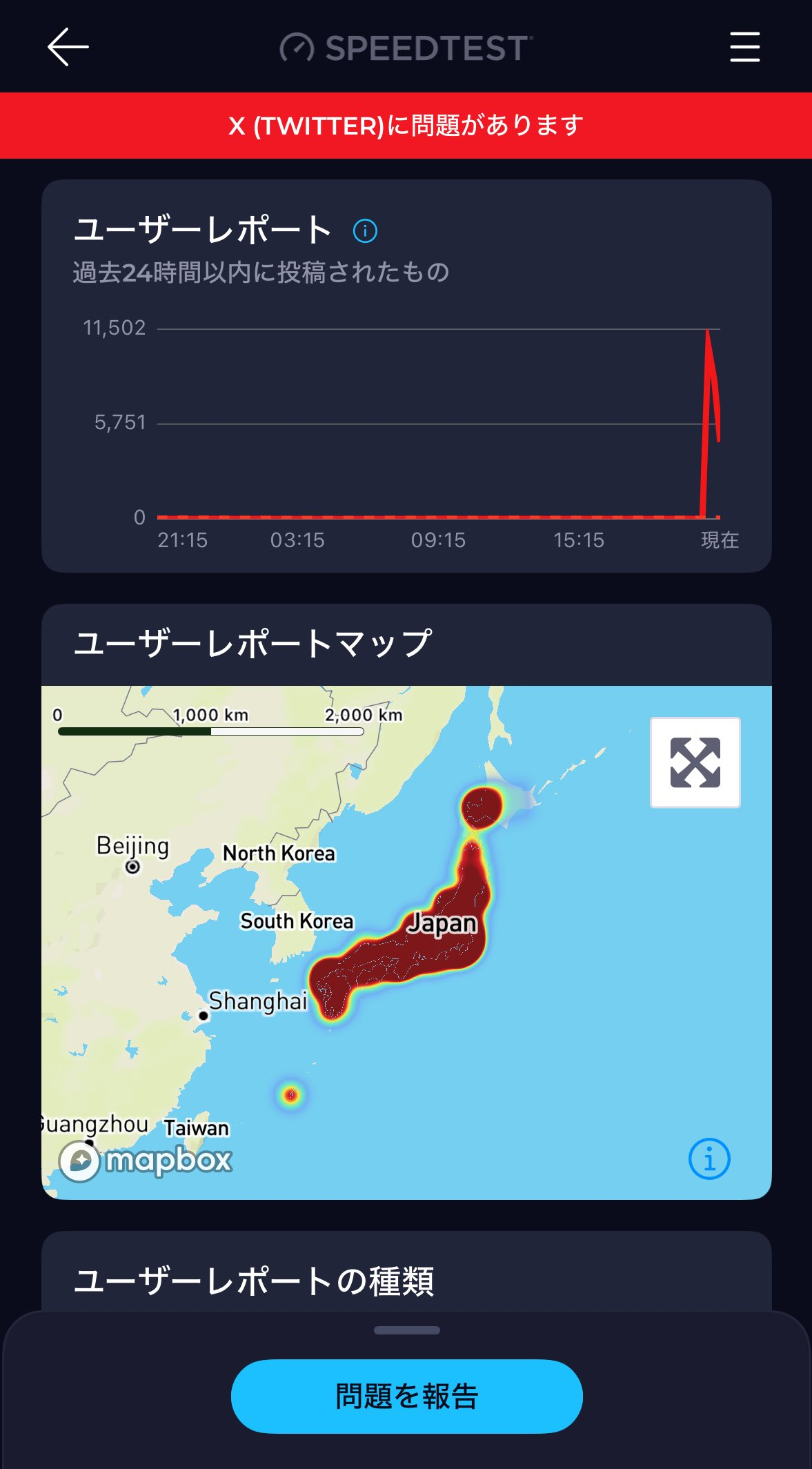812x1469 pixels.
Task: Tap the info icon next to ユーザーレポート
Action: (x=365, y=230)
